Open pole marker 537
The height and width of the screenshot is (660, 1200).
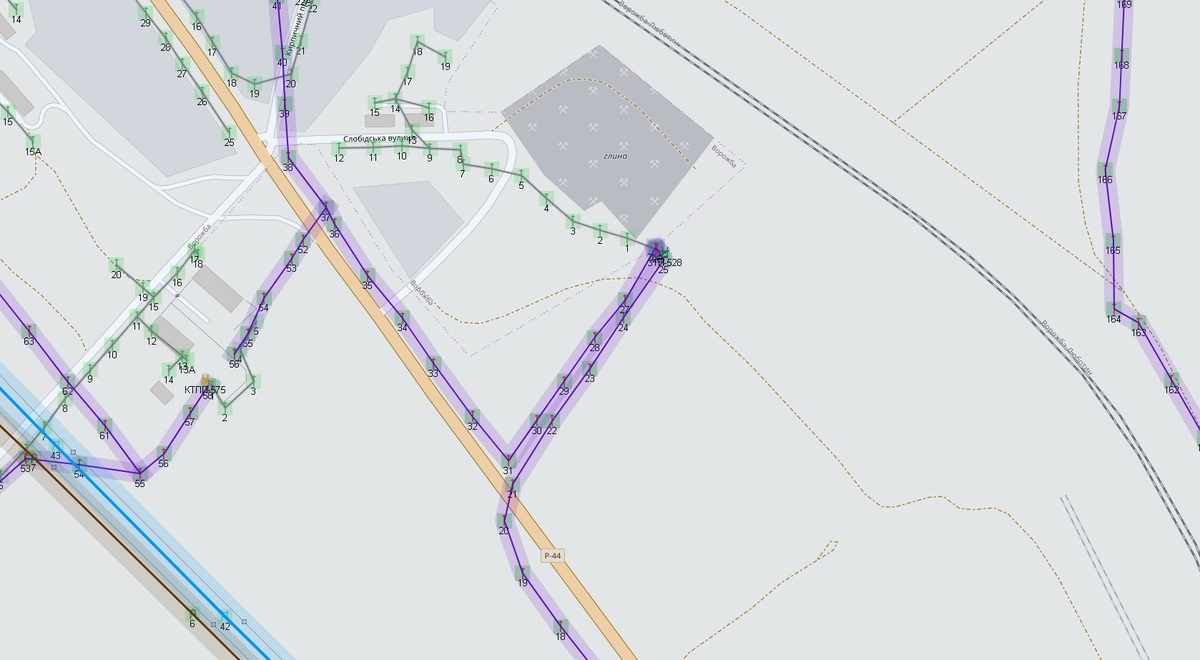tap(30, 457)
